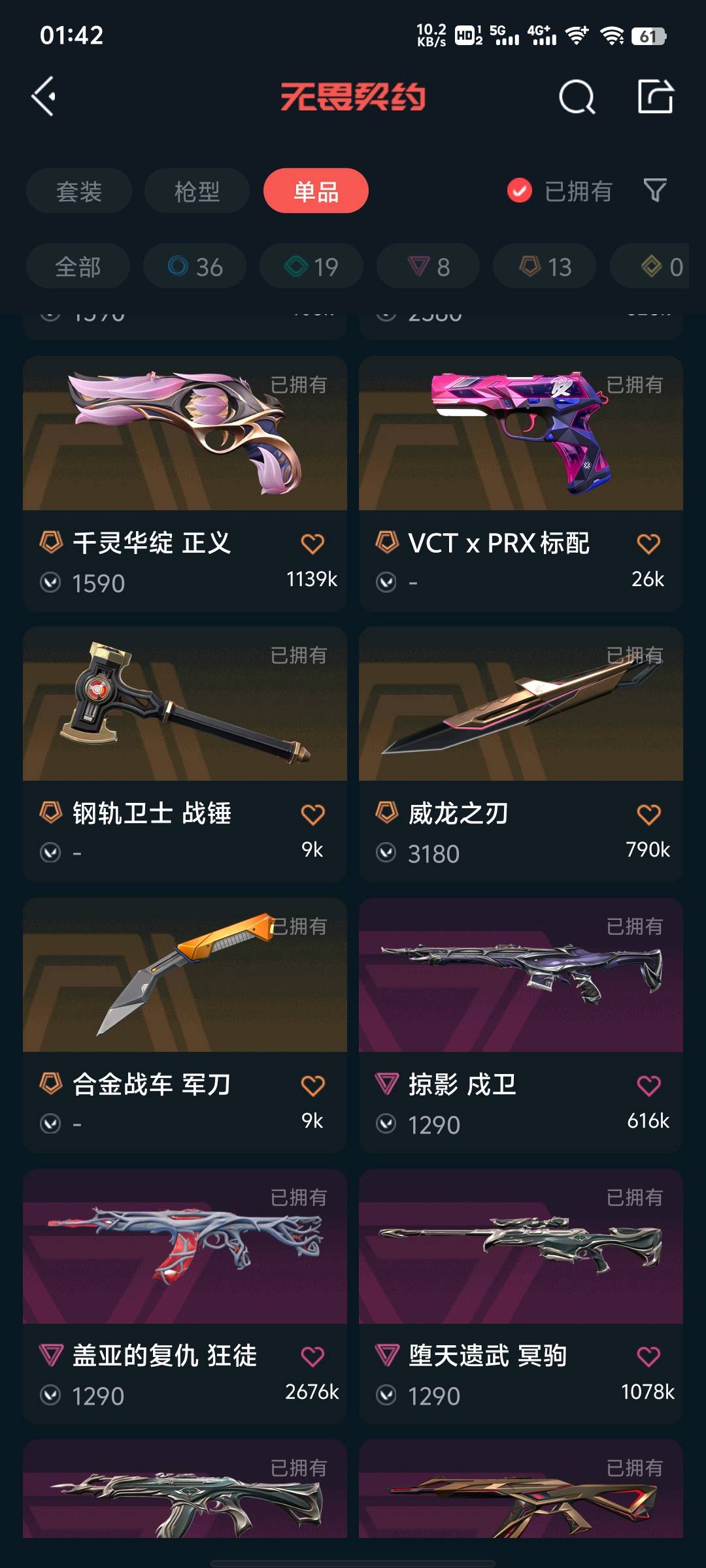Like the VCT x PRX 标配 skin

pyautogui.click(x=648, y=544)
